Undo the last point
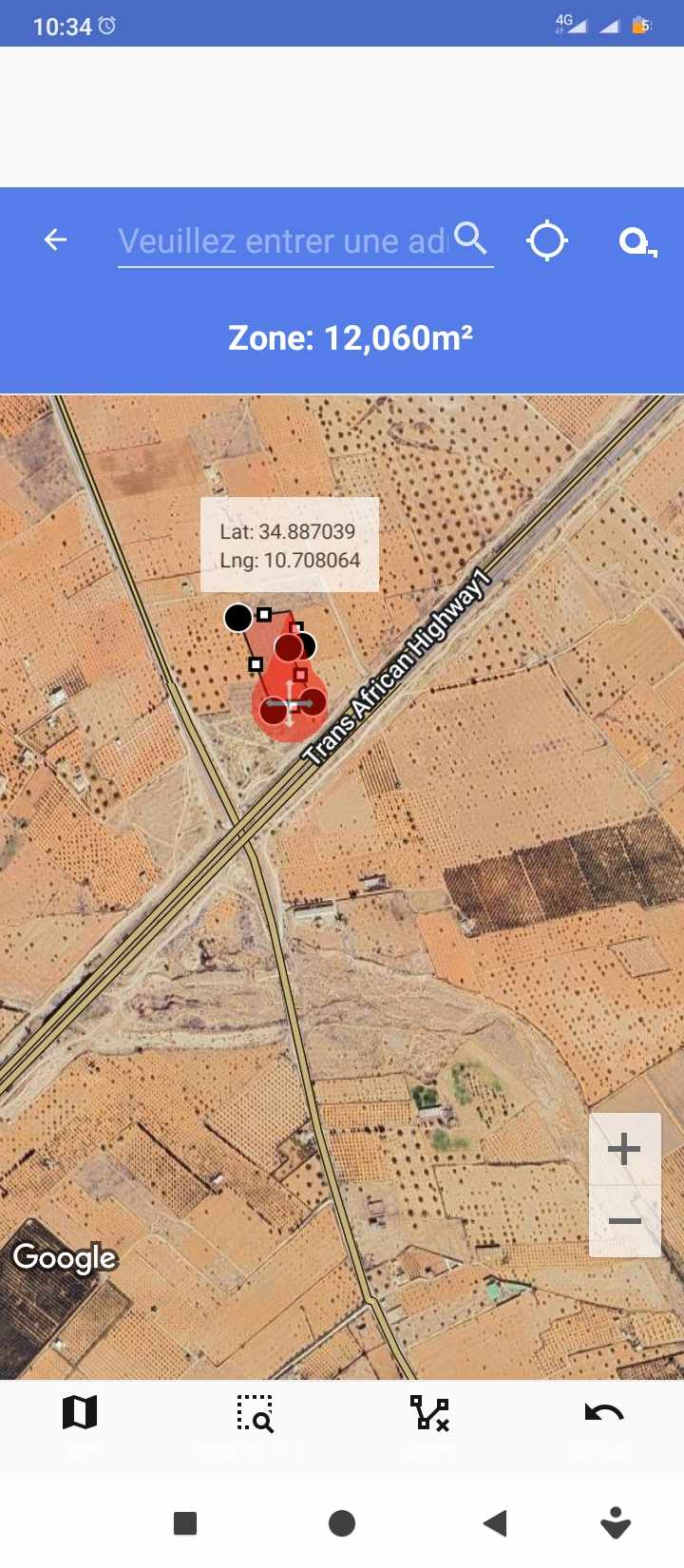 pos(603,1413)
